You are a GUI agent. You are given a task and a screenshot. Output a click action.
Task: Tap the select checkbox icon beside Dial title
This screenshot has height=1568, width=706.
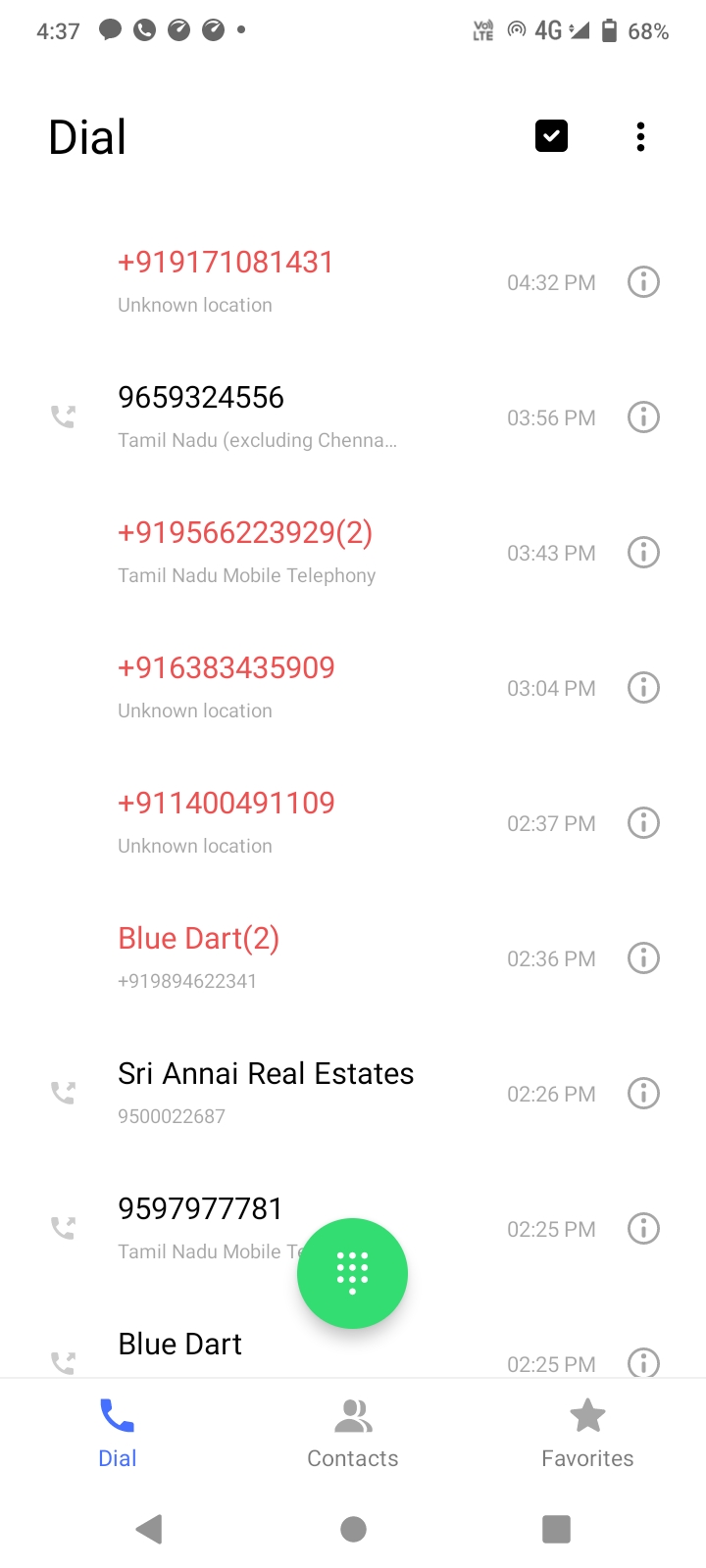point(551,136)
